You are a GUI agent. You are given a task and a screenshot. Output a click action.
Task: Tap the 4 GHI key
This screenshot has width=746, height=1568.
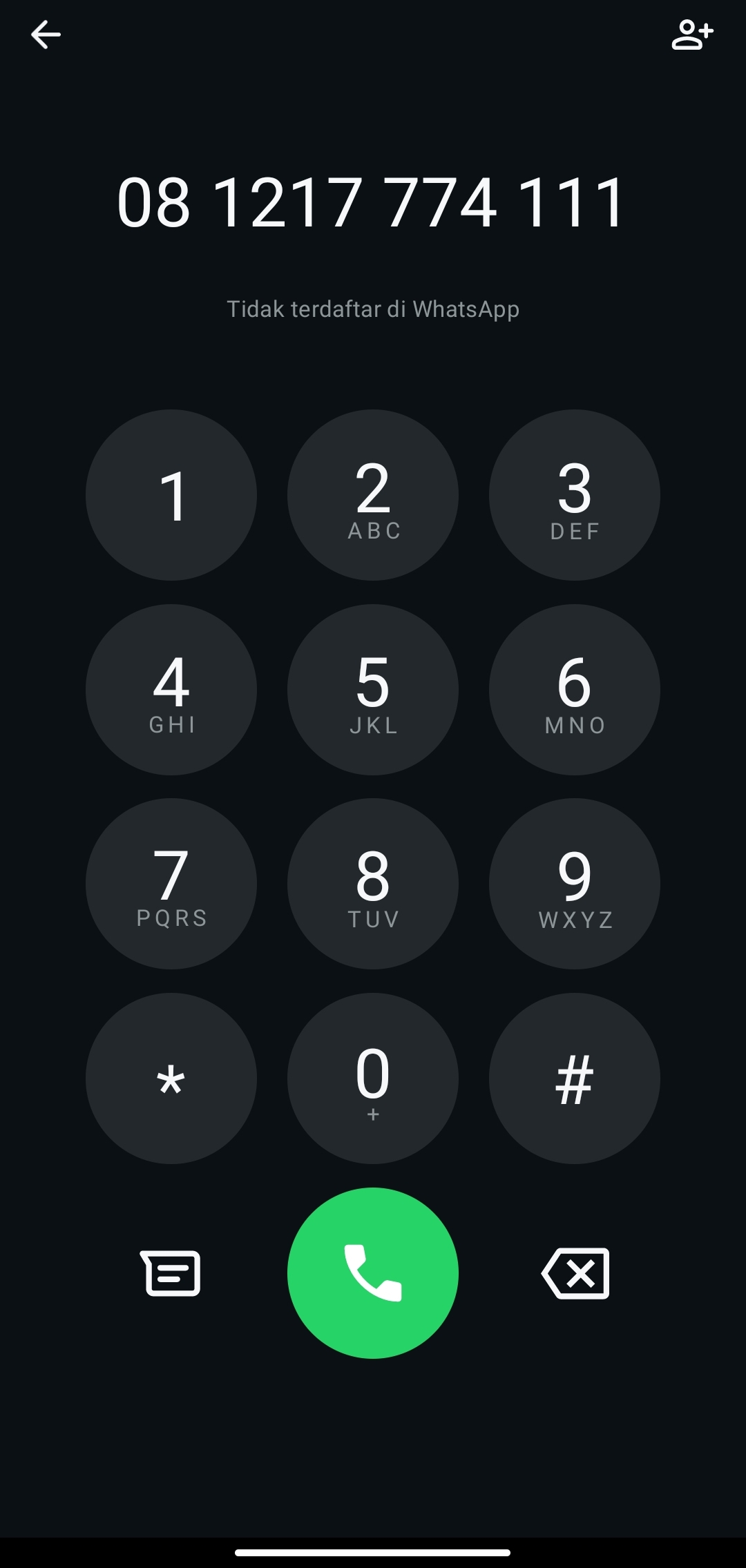pos(171,690)
